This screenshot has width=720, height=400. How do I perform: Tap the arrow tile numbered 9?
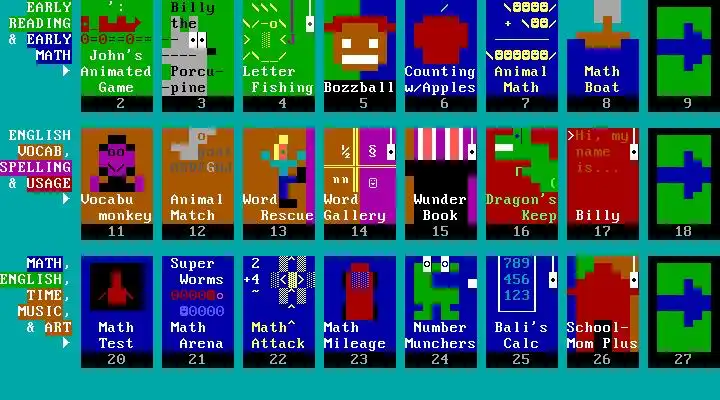click(x=684, y=55)
